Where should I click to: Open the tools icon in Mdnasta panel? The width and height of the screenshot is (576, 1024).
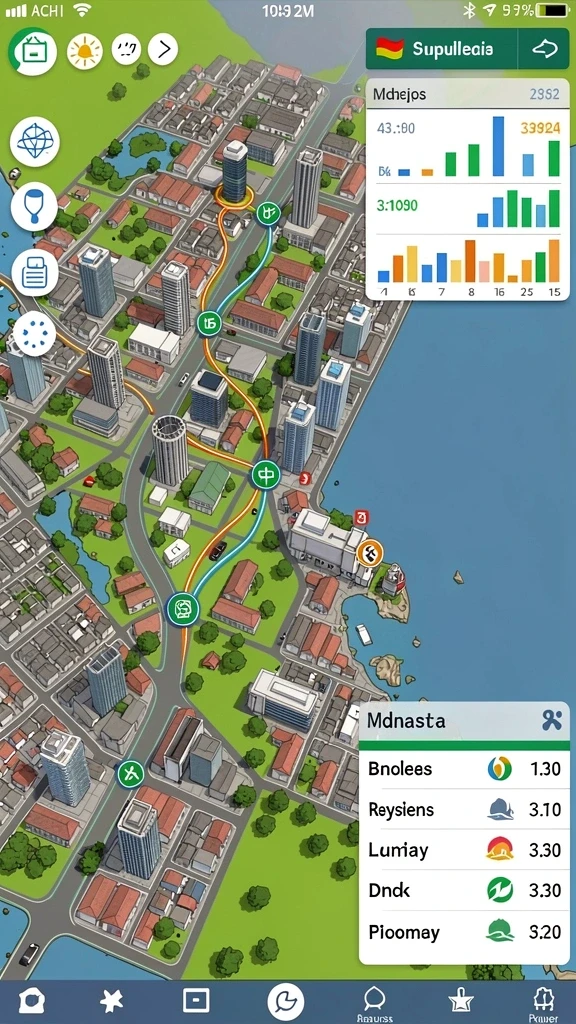click(552, 721)
